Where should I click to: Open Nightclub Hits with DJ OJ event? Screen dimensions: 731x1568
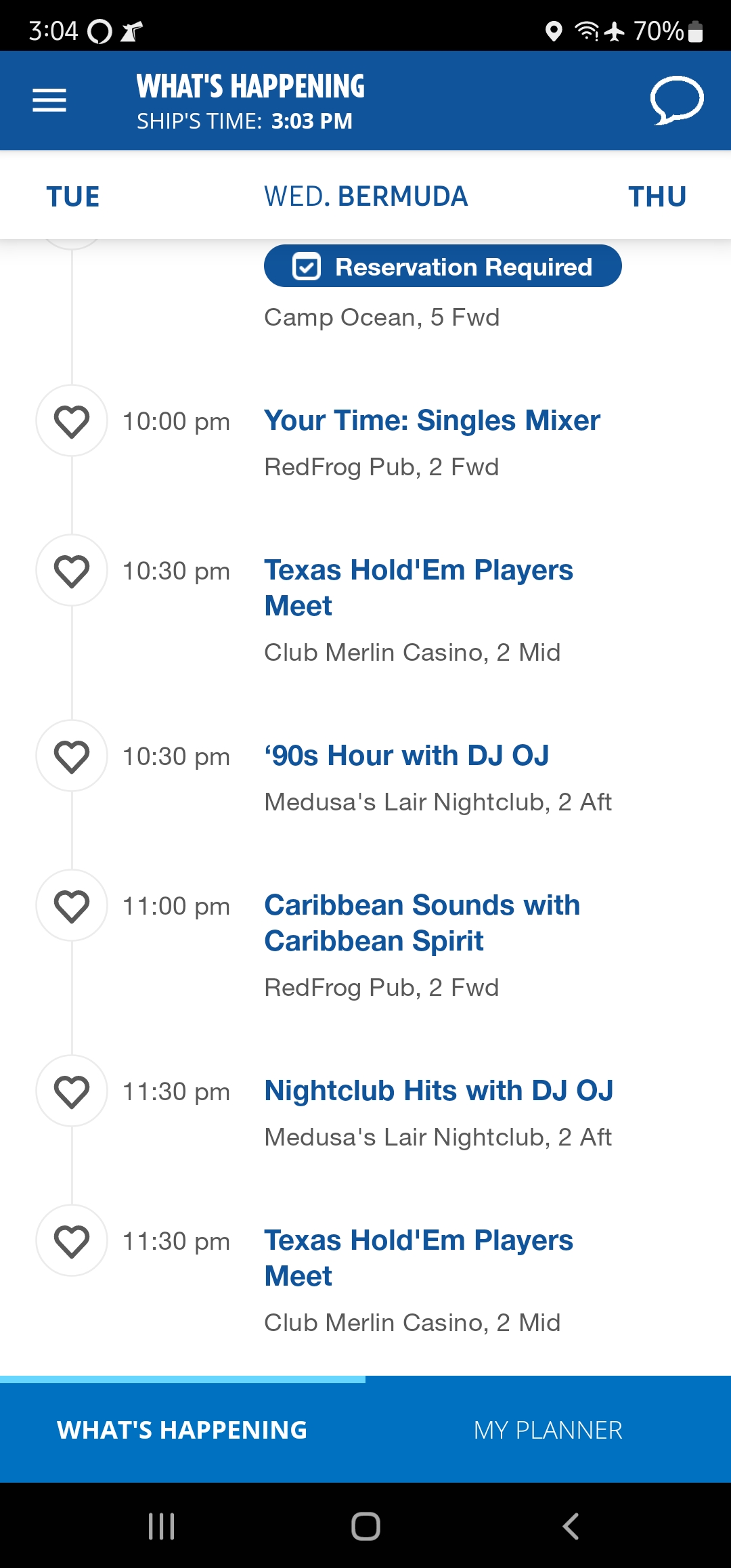pos(439,1091)
